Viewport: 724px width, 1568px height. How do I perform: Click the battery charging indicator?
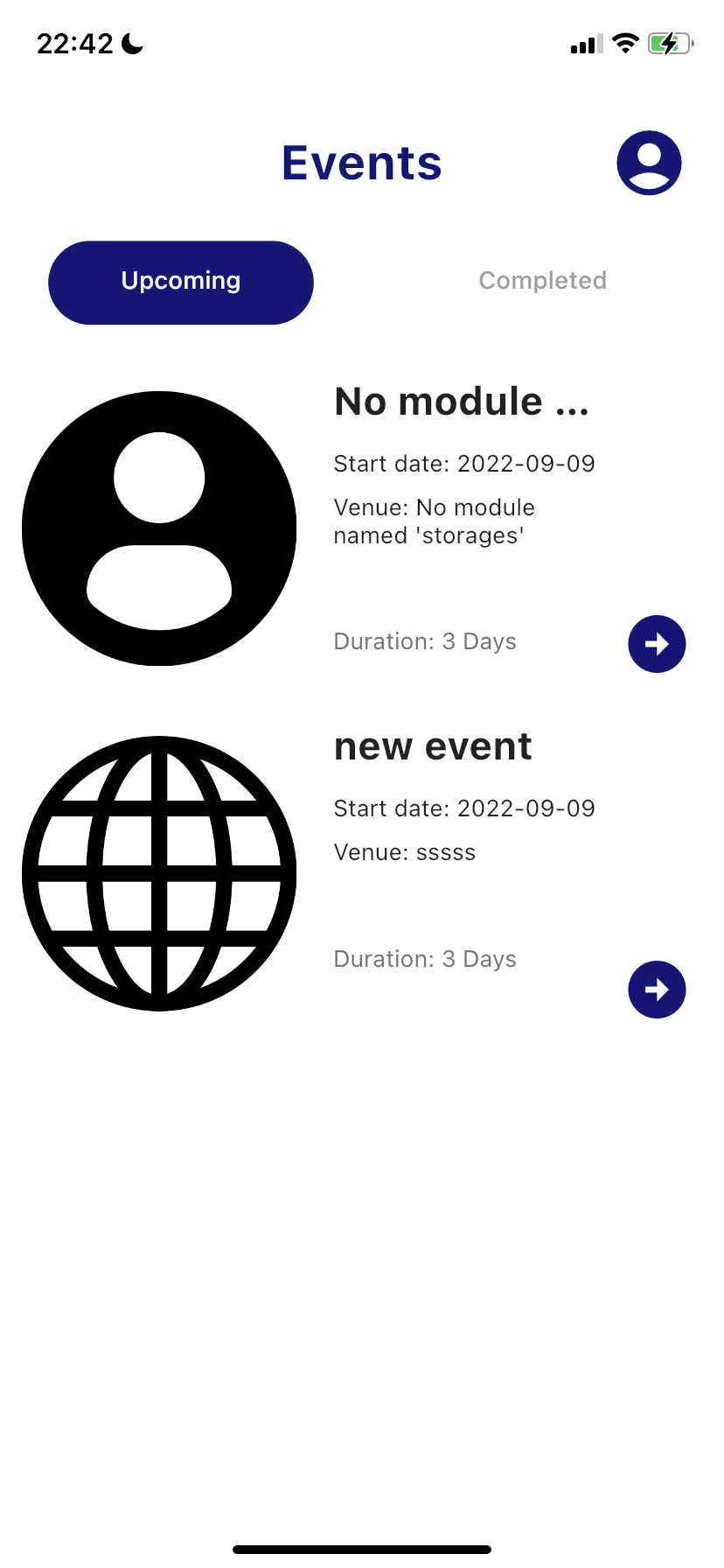669,42
